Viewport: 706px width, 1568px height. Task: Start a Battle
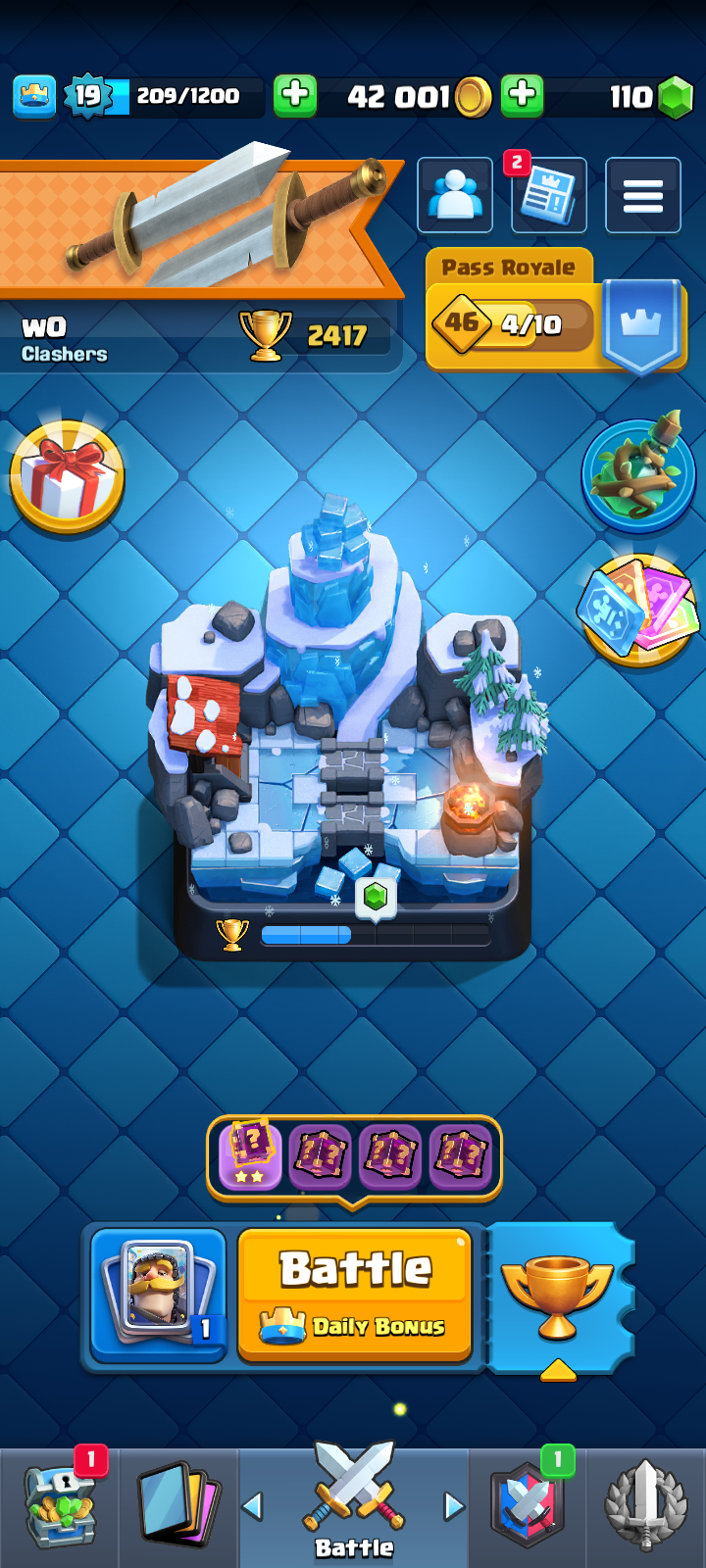pos(355,1294)
